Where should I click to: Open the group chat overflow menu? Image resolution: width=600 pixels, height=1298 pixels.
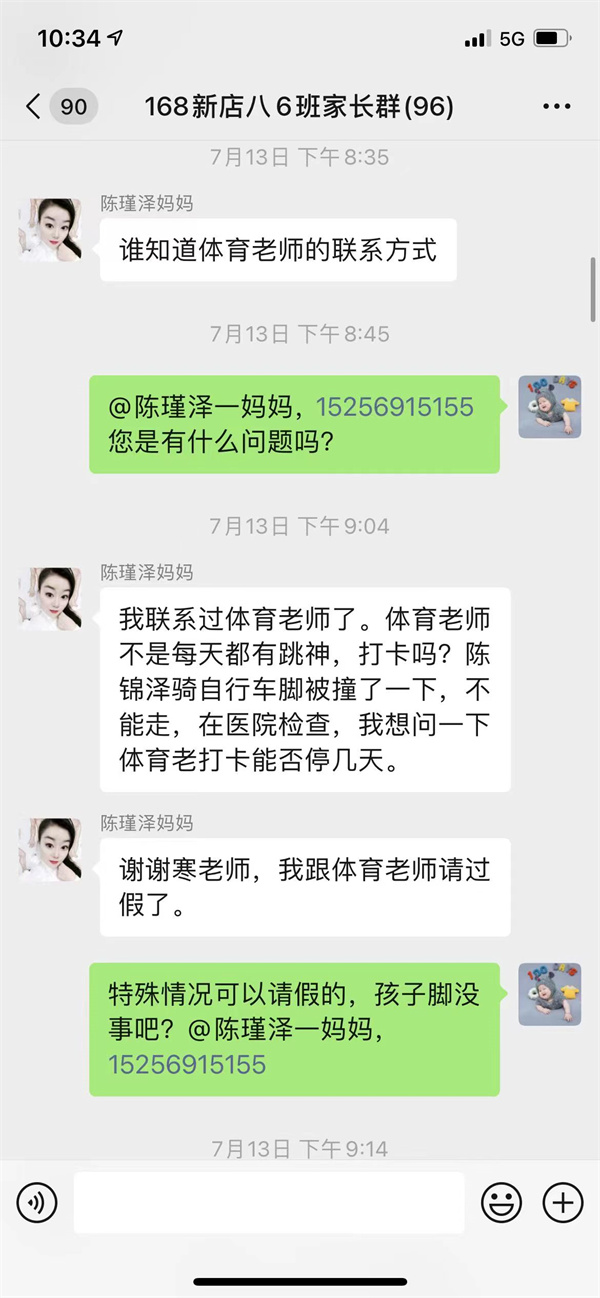pyautogui.click(x=556, y=106)
